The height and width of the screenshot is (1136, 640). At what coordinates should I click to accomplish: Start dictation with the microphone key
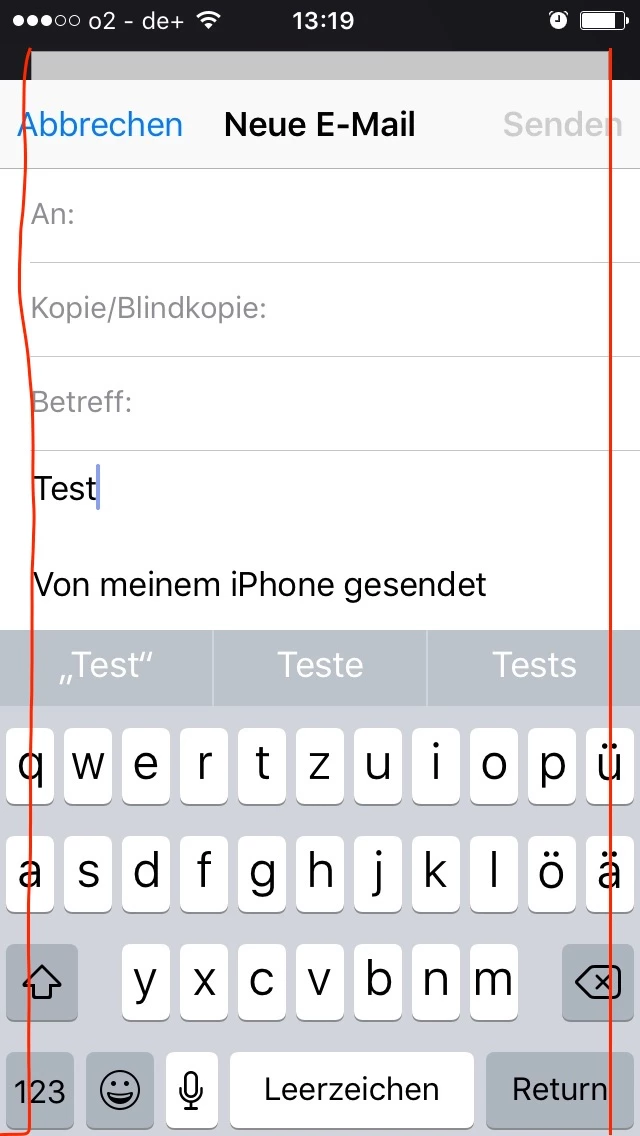pos(191,1090)
